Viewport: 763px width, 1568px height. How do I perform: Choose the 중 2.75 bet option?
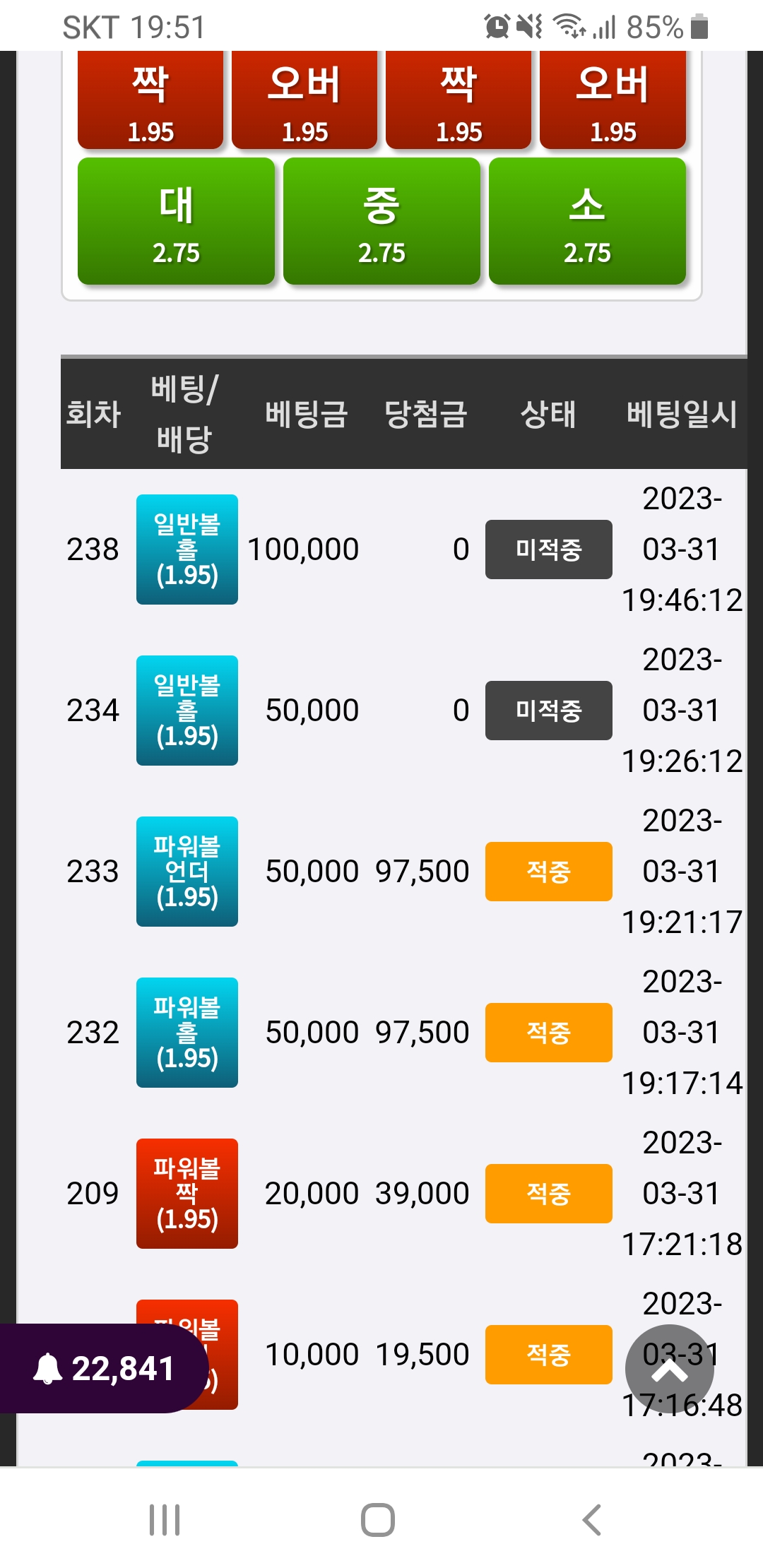(x=381, y=221)
